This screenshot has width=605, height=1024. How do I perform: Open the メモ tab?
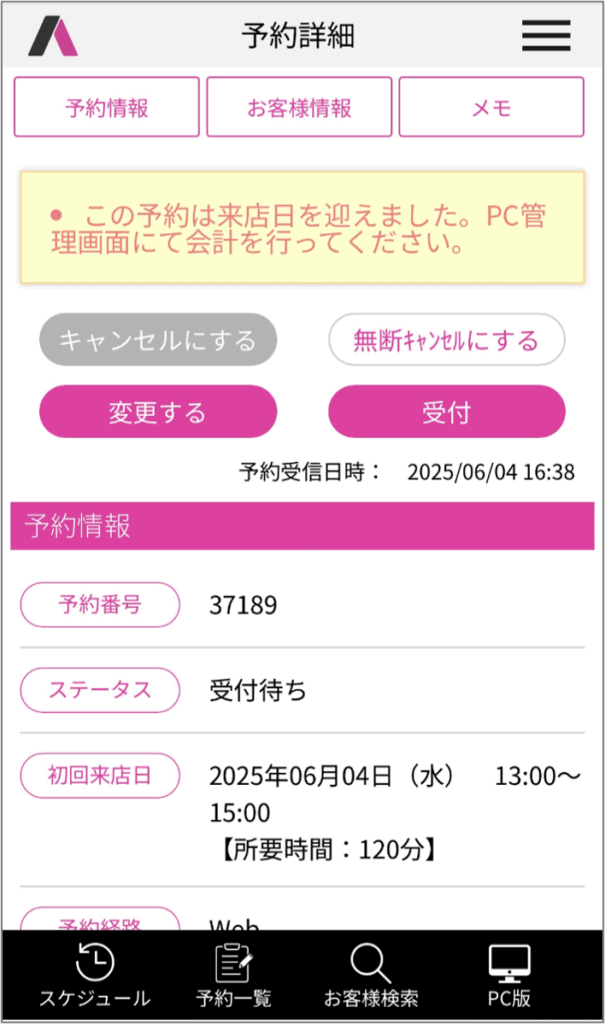click(x=491, y=107)
